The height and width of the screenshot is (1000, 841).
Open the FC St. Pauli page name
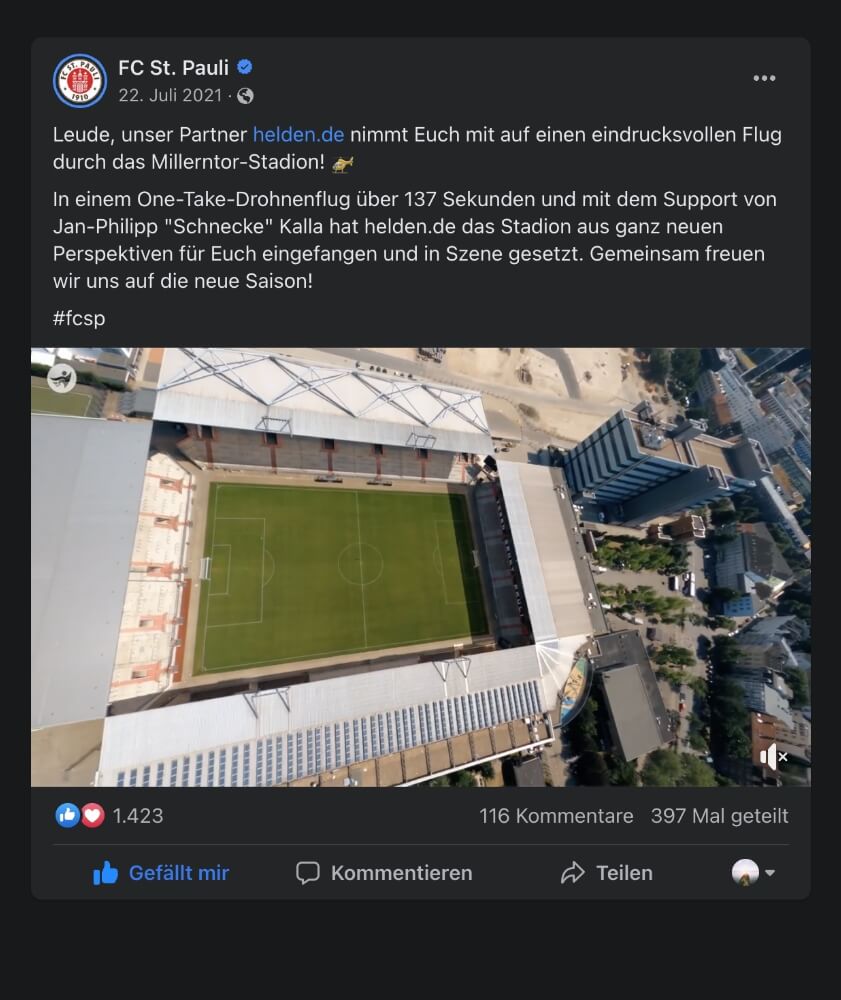(x=173, y=68)
